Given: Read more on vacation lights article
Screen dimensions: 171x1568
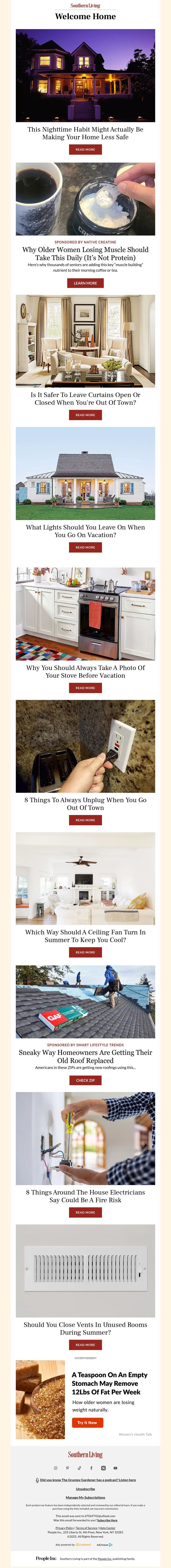Looking at the screenshot, I should (x=85, y=547).
